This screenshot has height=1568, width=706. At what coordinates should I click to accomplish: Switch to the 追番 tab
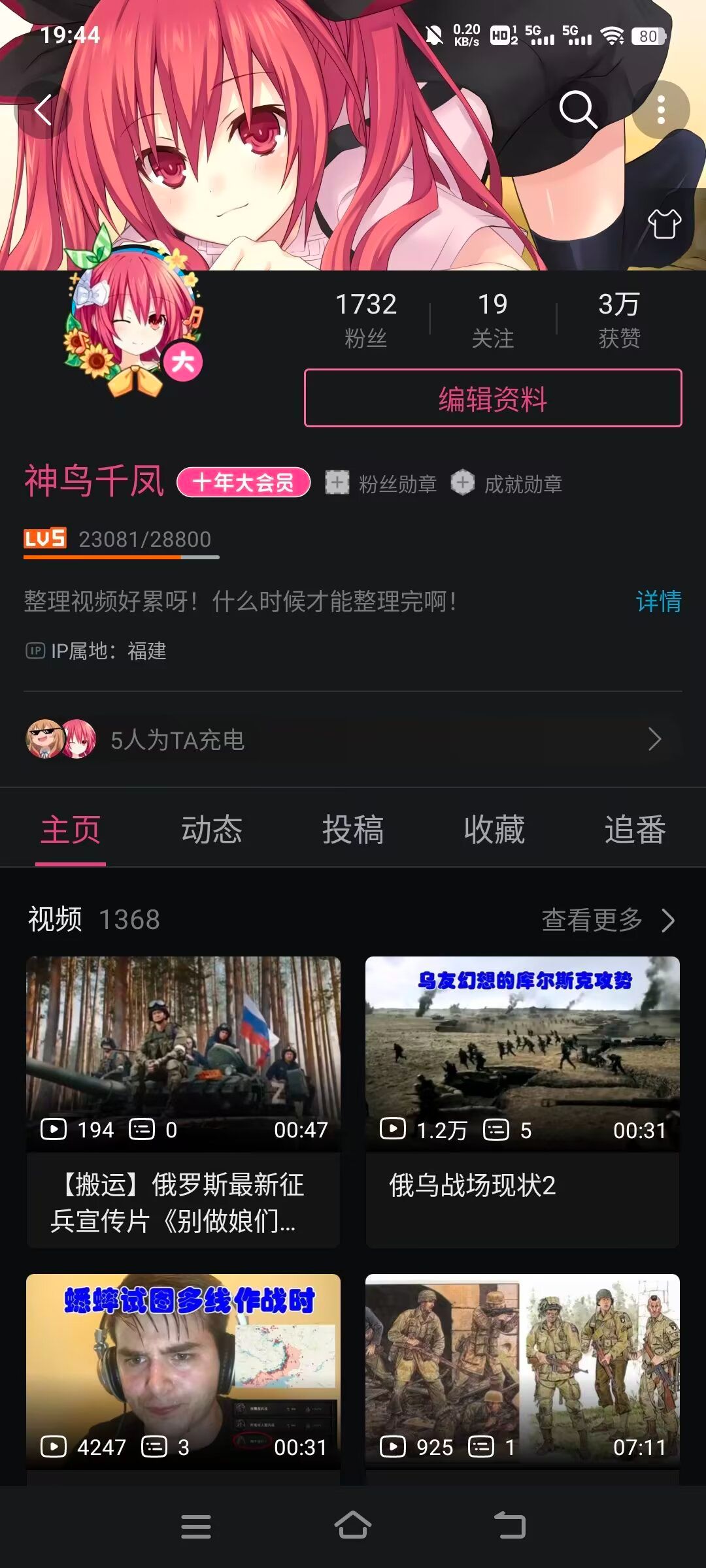point(635,830)
